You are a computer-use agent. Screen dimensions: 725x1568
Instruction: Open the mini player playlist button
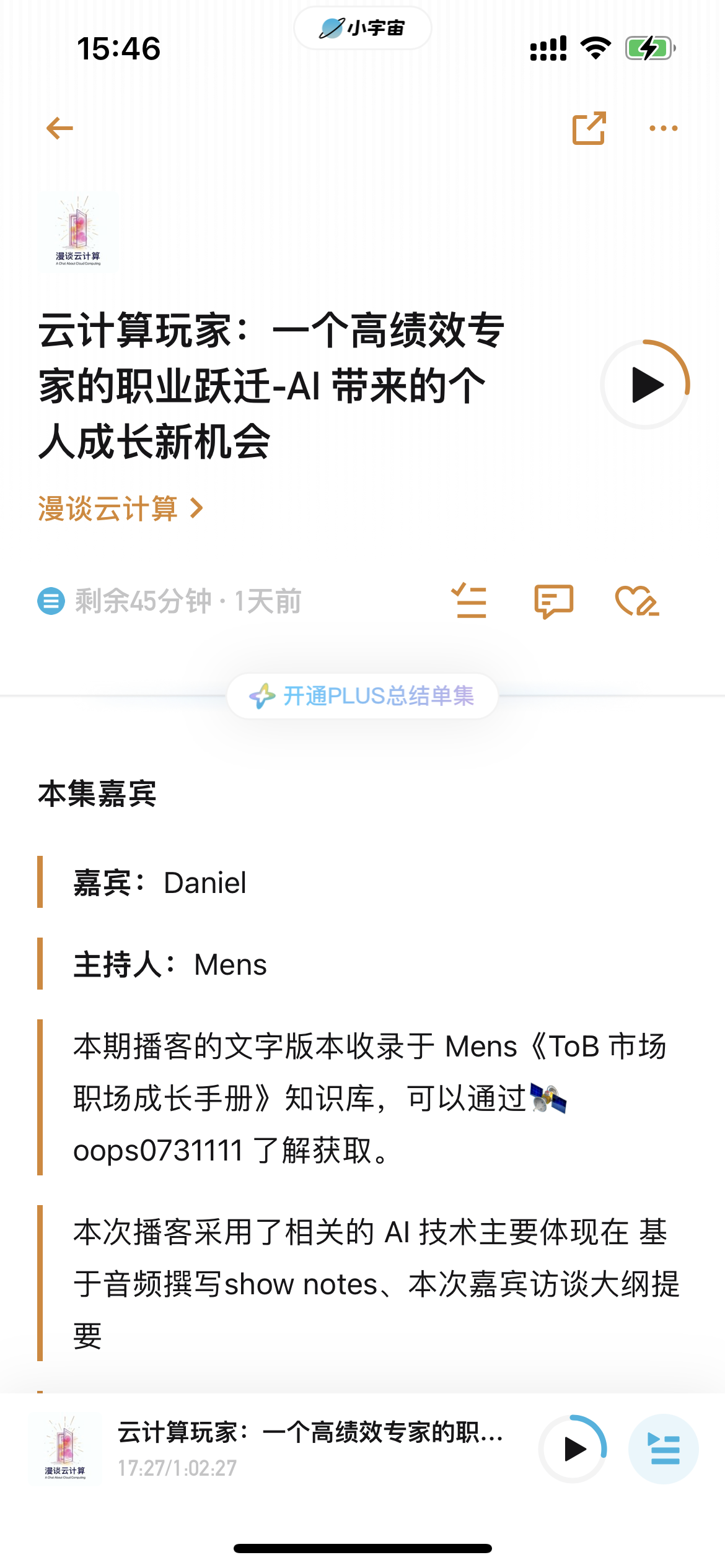coord(664,1449)
